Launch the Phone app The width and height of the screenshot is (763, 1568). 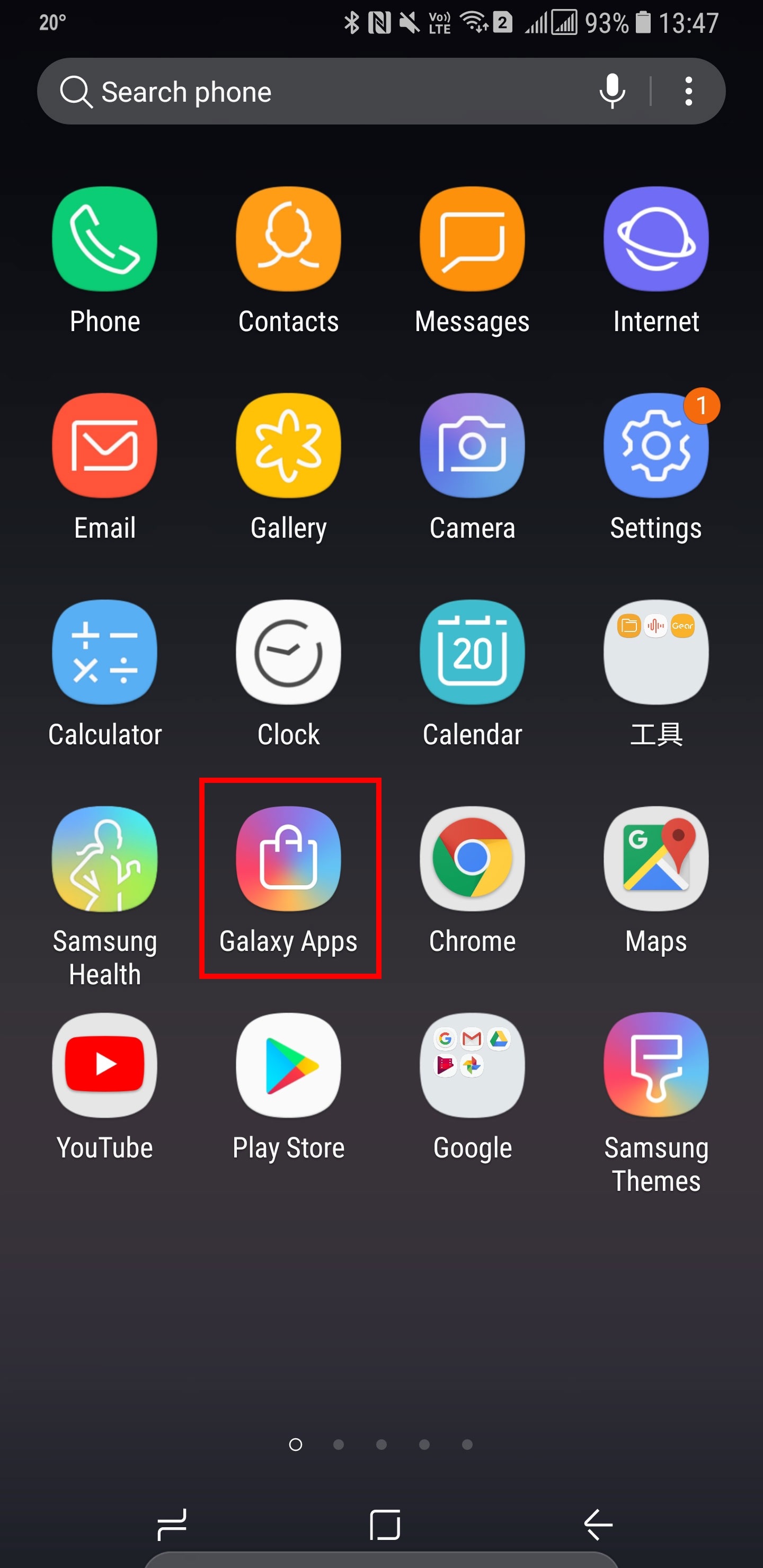(x=105, y=238)
